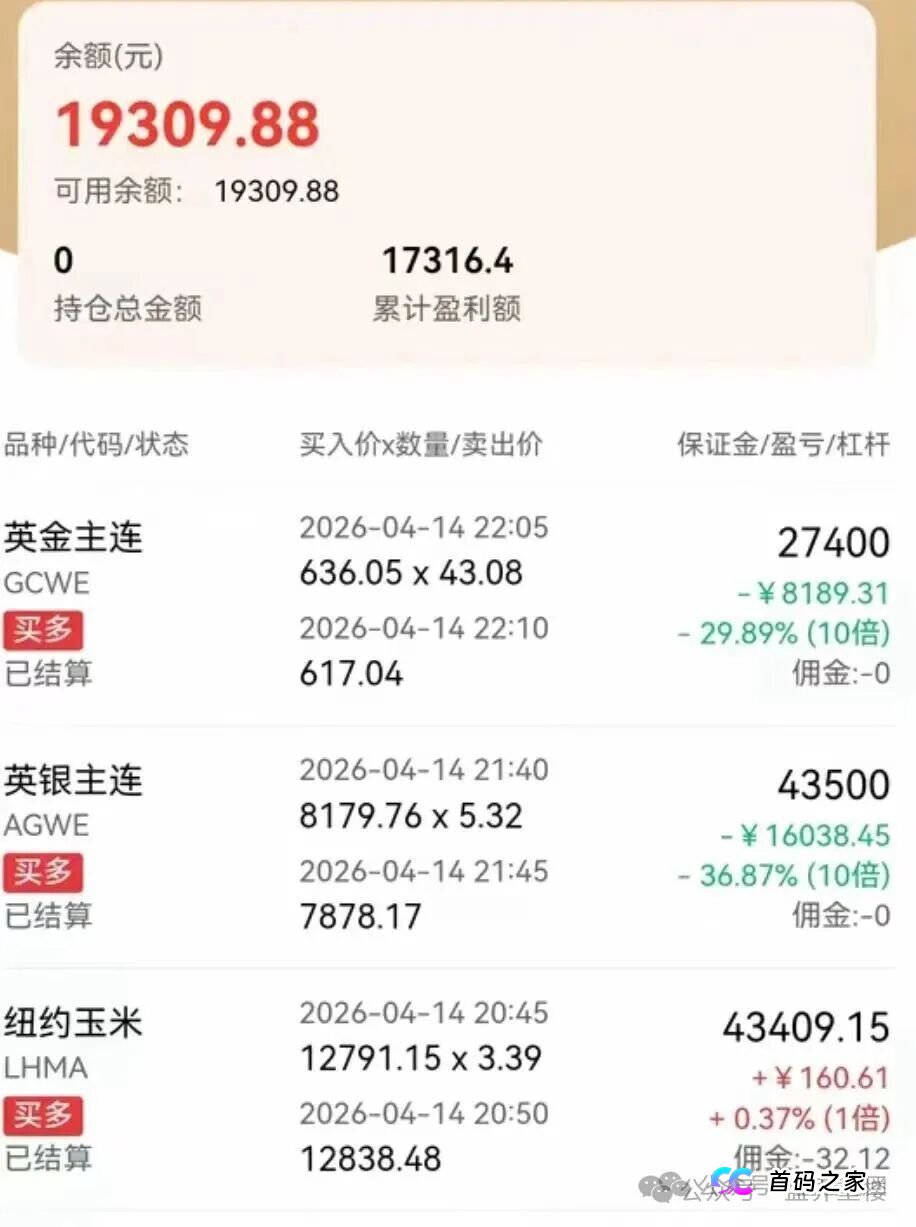
Task: Select the AGWE contract code
Action: 47,825
